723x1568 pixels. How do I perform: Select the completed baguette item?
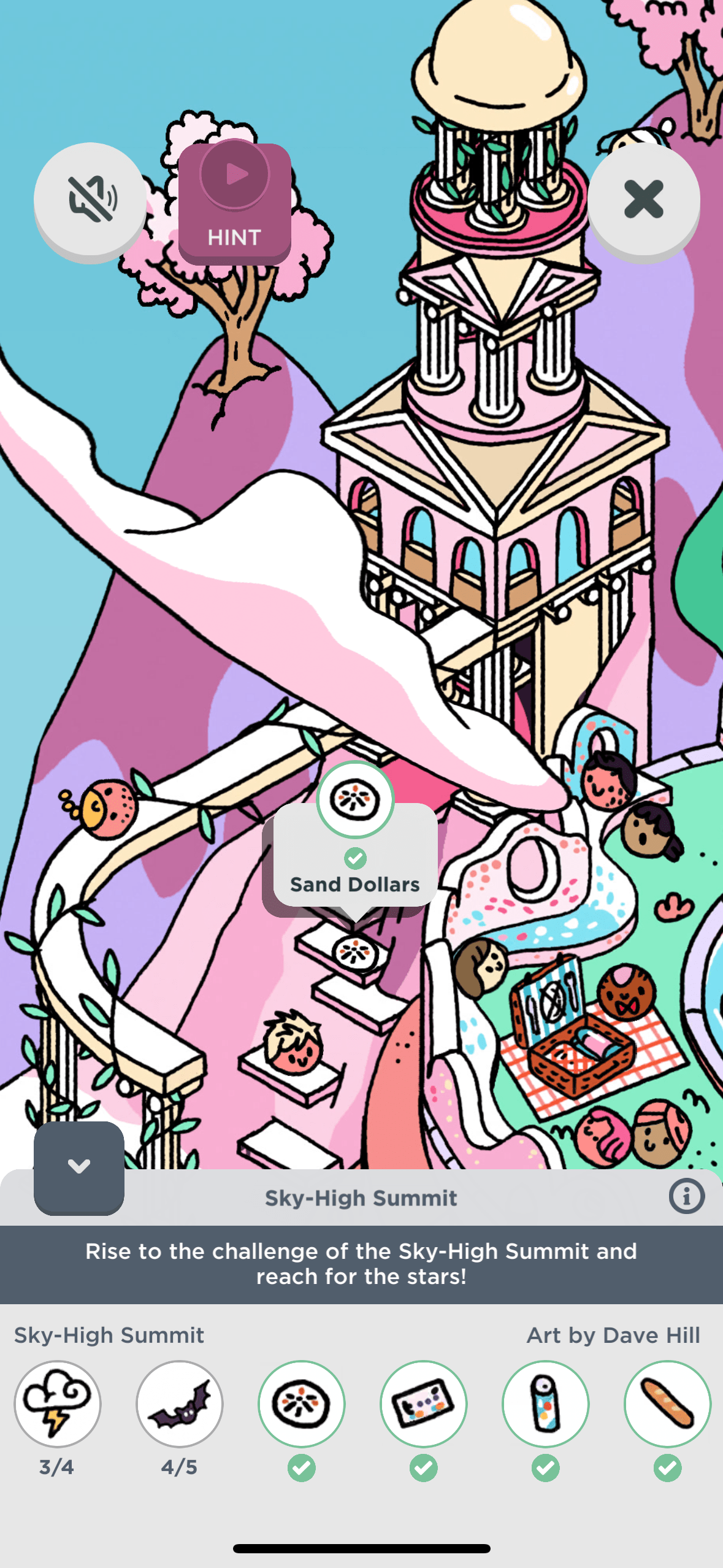coord(667,1404)
